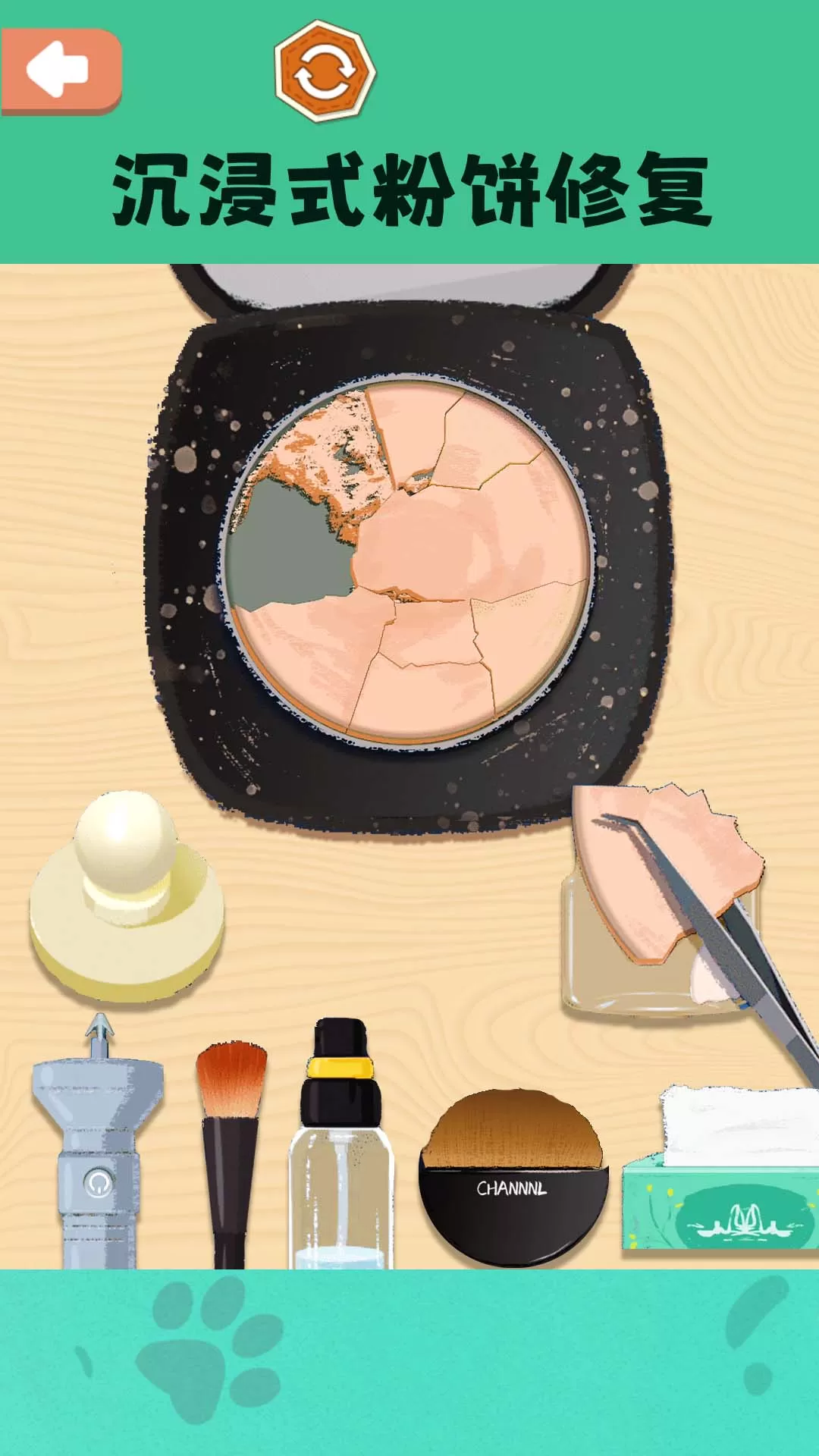Screen dimensions: 819x1456
Task: Tap the orange refresh/reset icon
Action: [325, 72]
